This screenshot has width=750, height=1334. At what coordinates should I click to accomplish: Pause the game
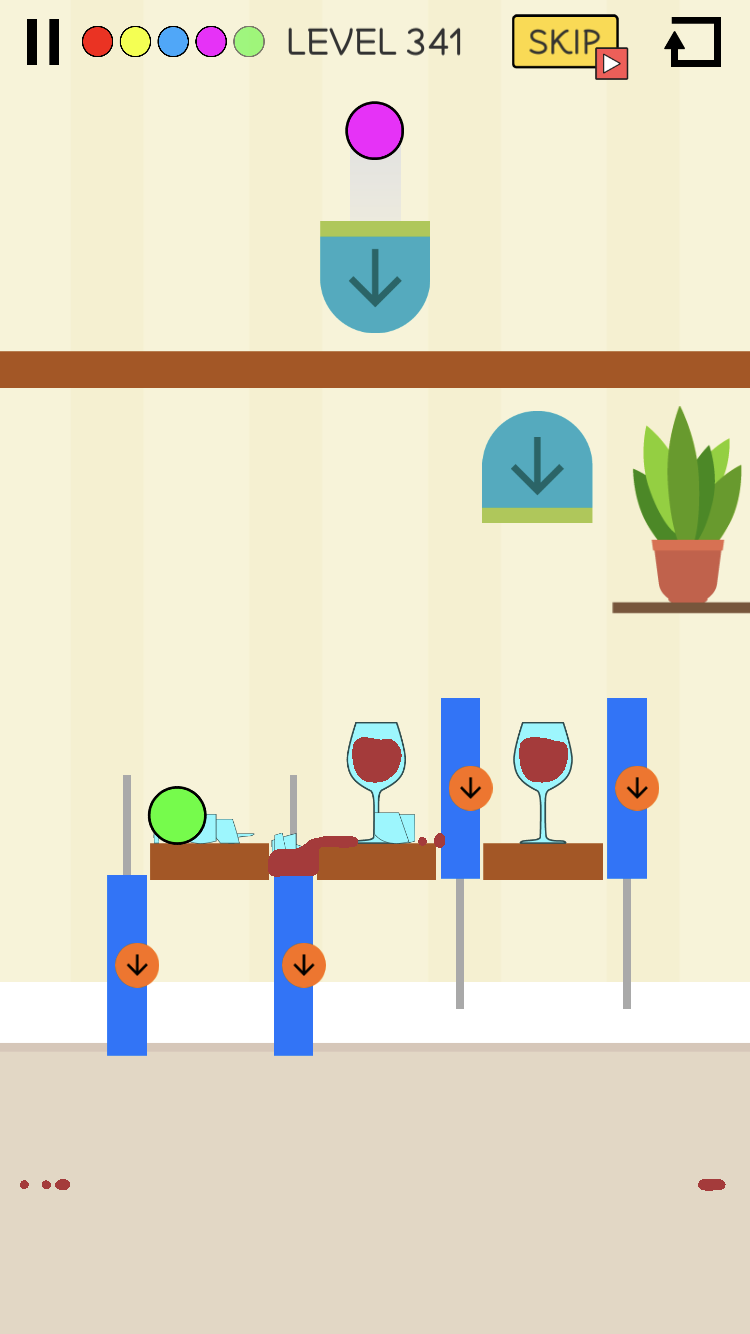click(x=43, y=42)
